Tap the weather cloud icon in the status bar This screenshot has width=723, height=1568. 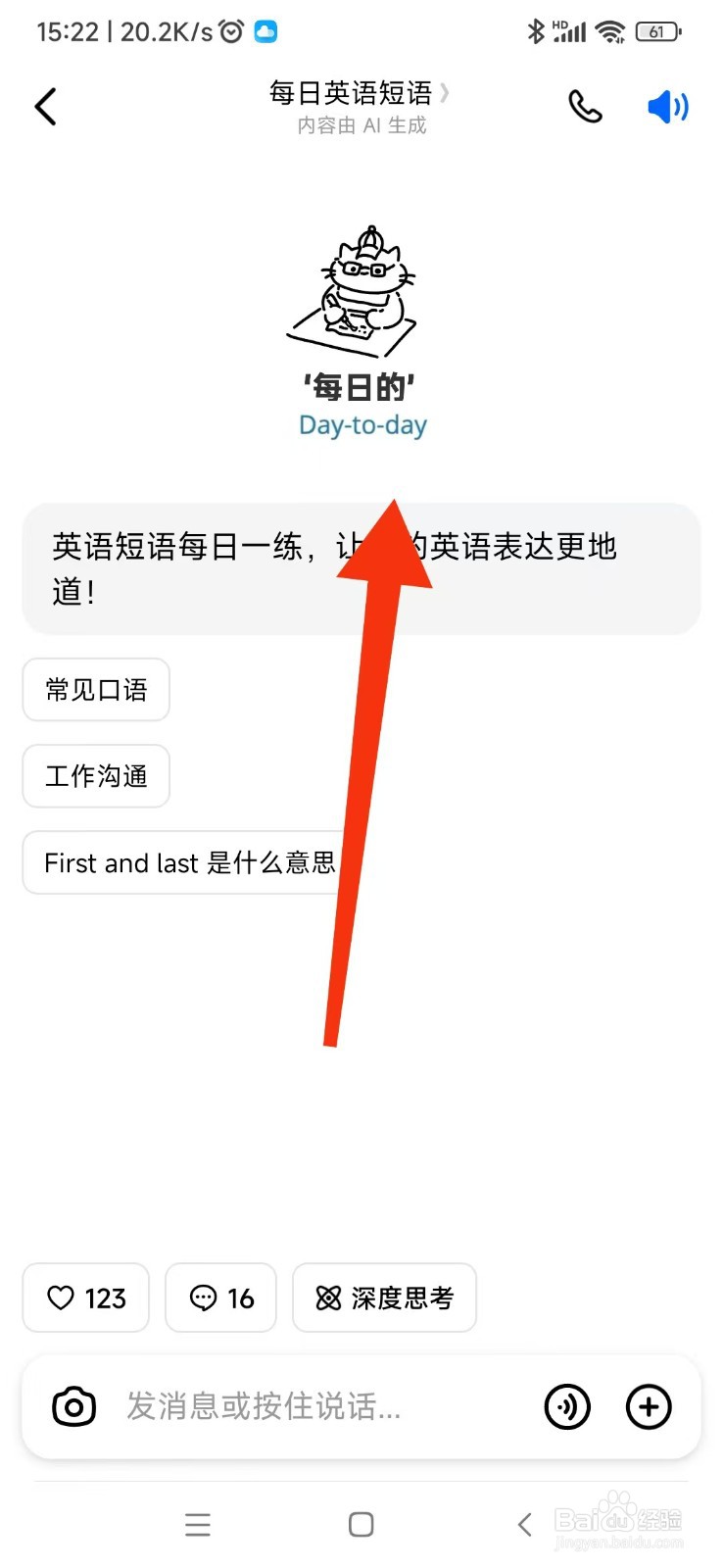coord(266,30)
